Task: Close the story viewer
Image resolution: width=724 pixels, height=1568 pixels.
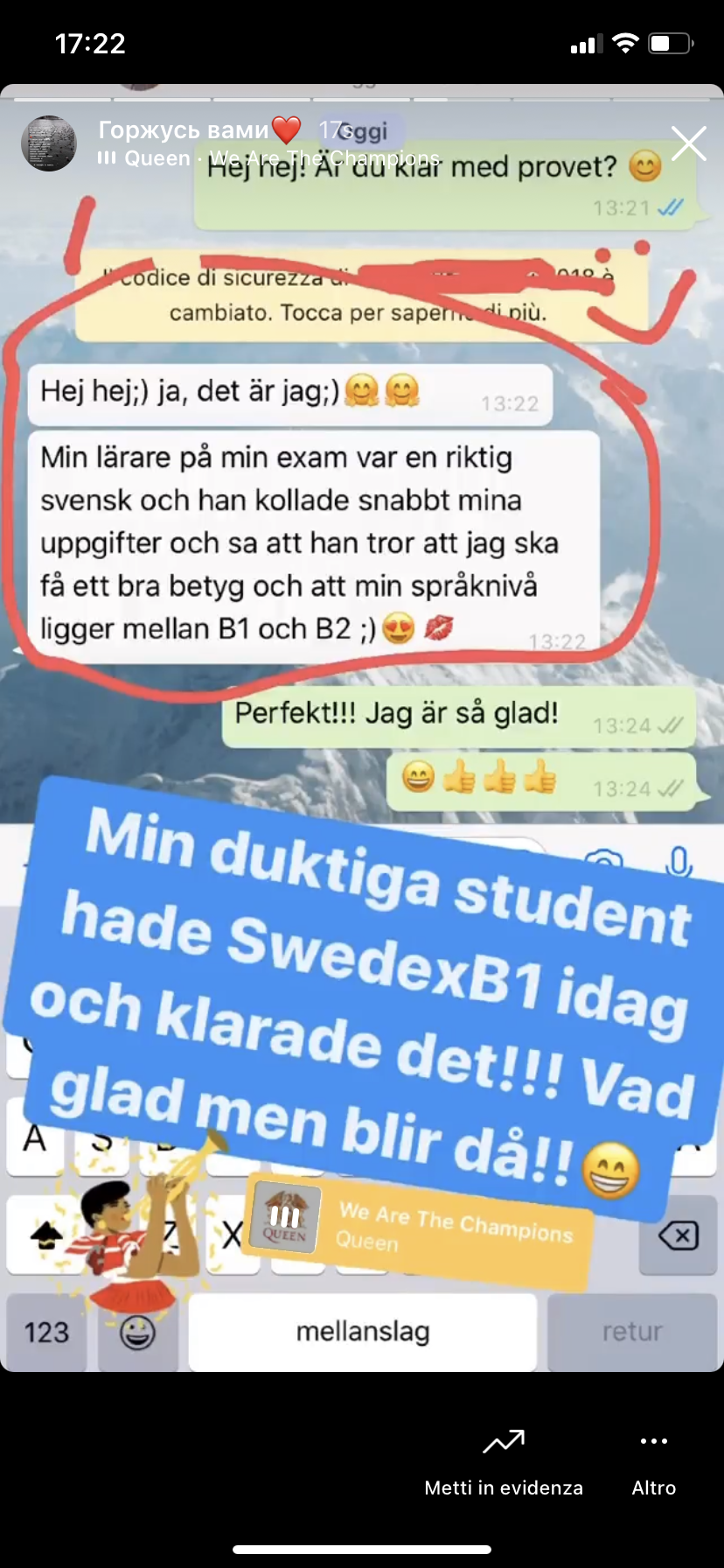Action: pos(688,143)
